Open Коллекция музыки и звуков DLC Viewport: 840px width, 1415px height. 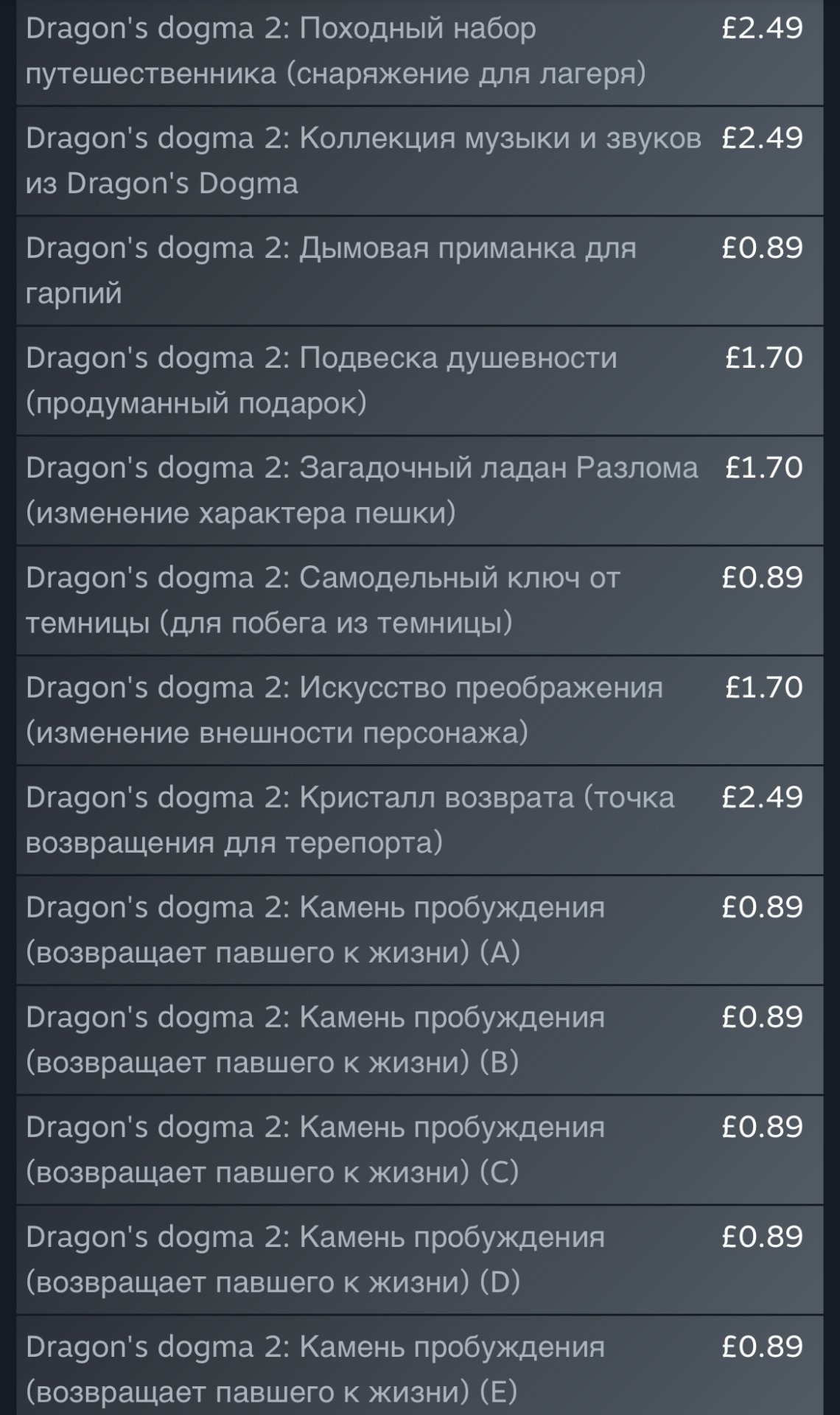(419, 161)
